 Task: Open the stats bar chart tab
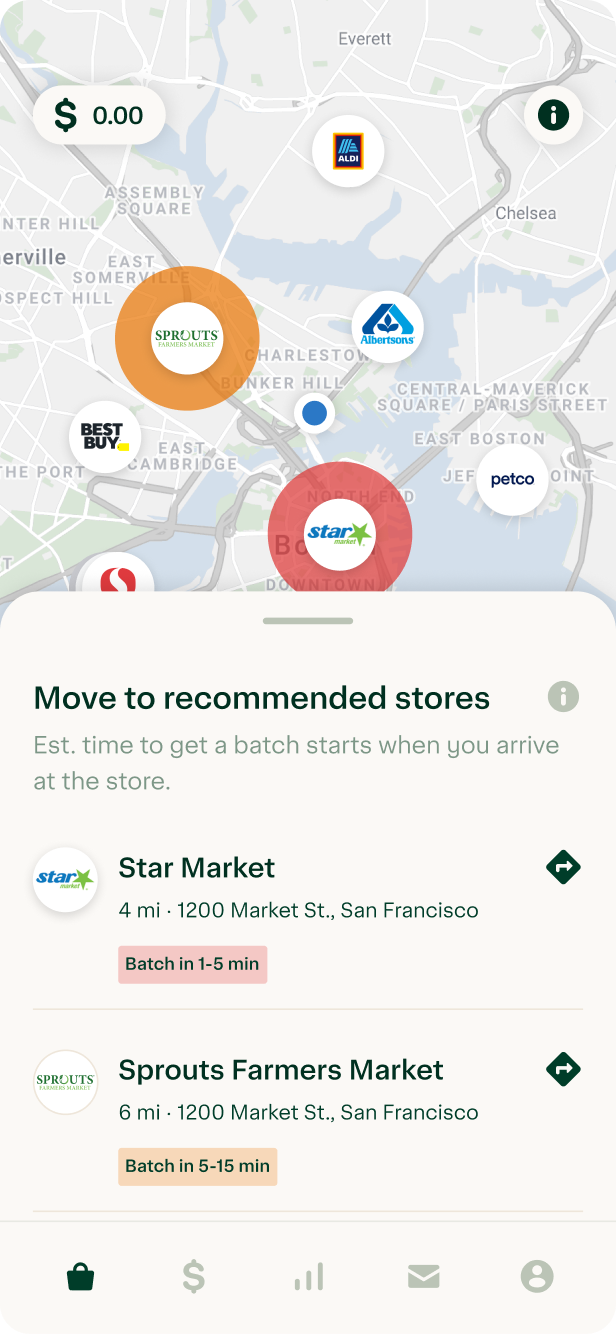tap(308, 1277)
